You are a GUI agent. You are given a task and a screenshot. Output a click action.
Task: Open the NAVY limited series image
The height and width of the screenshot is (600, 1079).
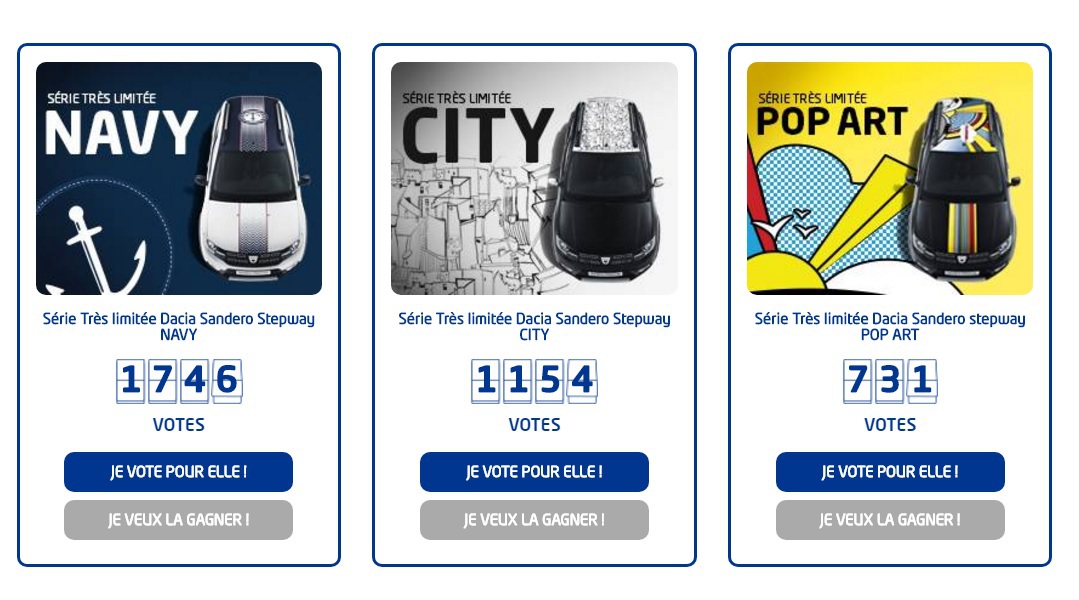click(x=179, y=179)
